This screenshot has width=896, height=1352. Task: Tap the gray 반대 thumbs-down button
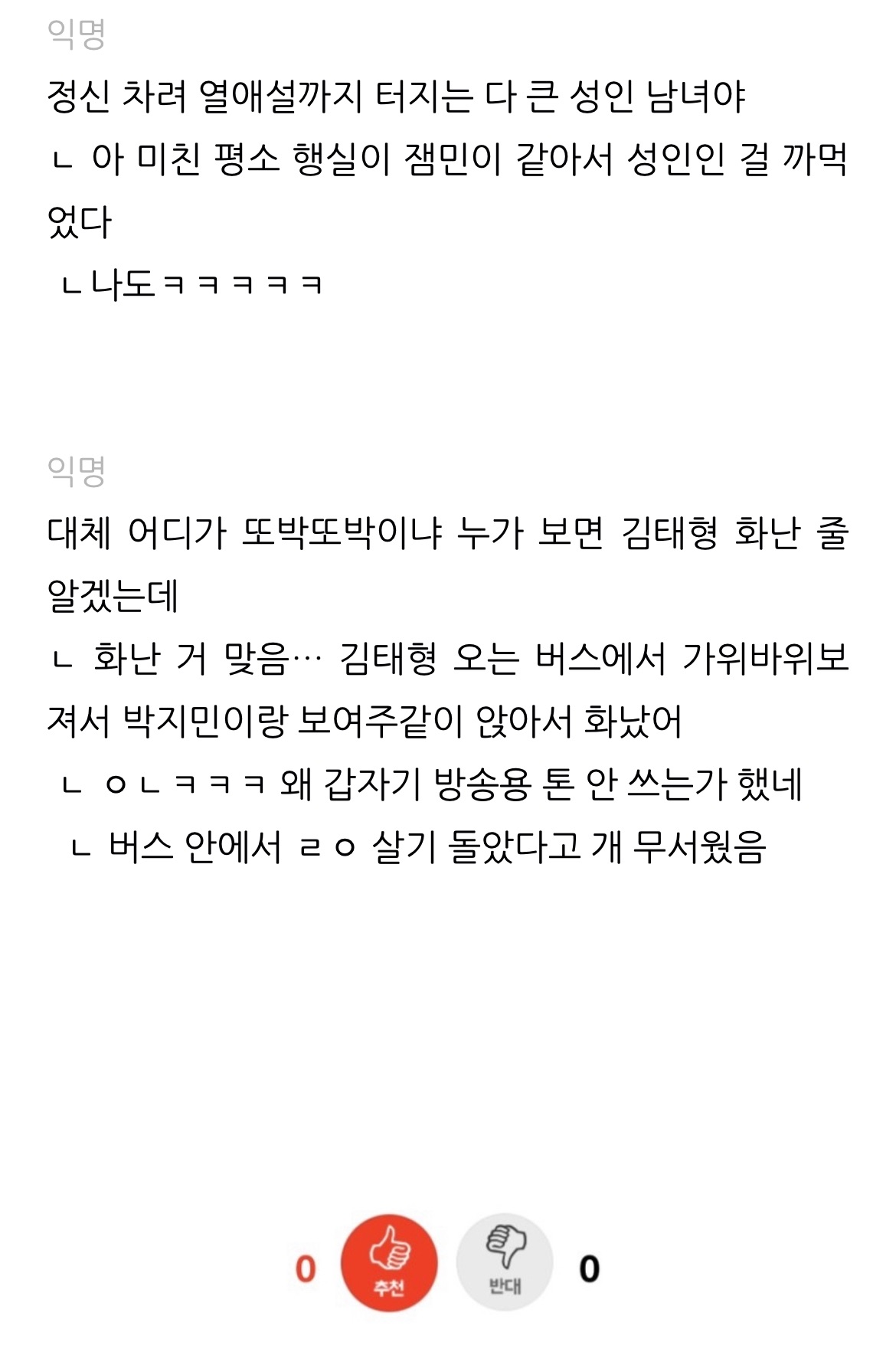pos(505,1262)
